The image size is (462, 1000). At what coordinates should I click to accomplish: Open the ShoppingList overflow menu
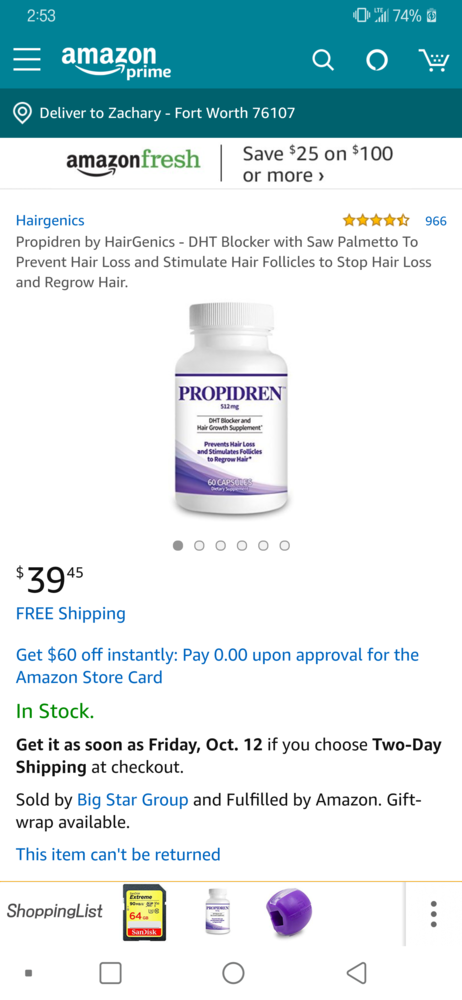click(433, 913)
